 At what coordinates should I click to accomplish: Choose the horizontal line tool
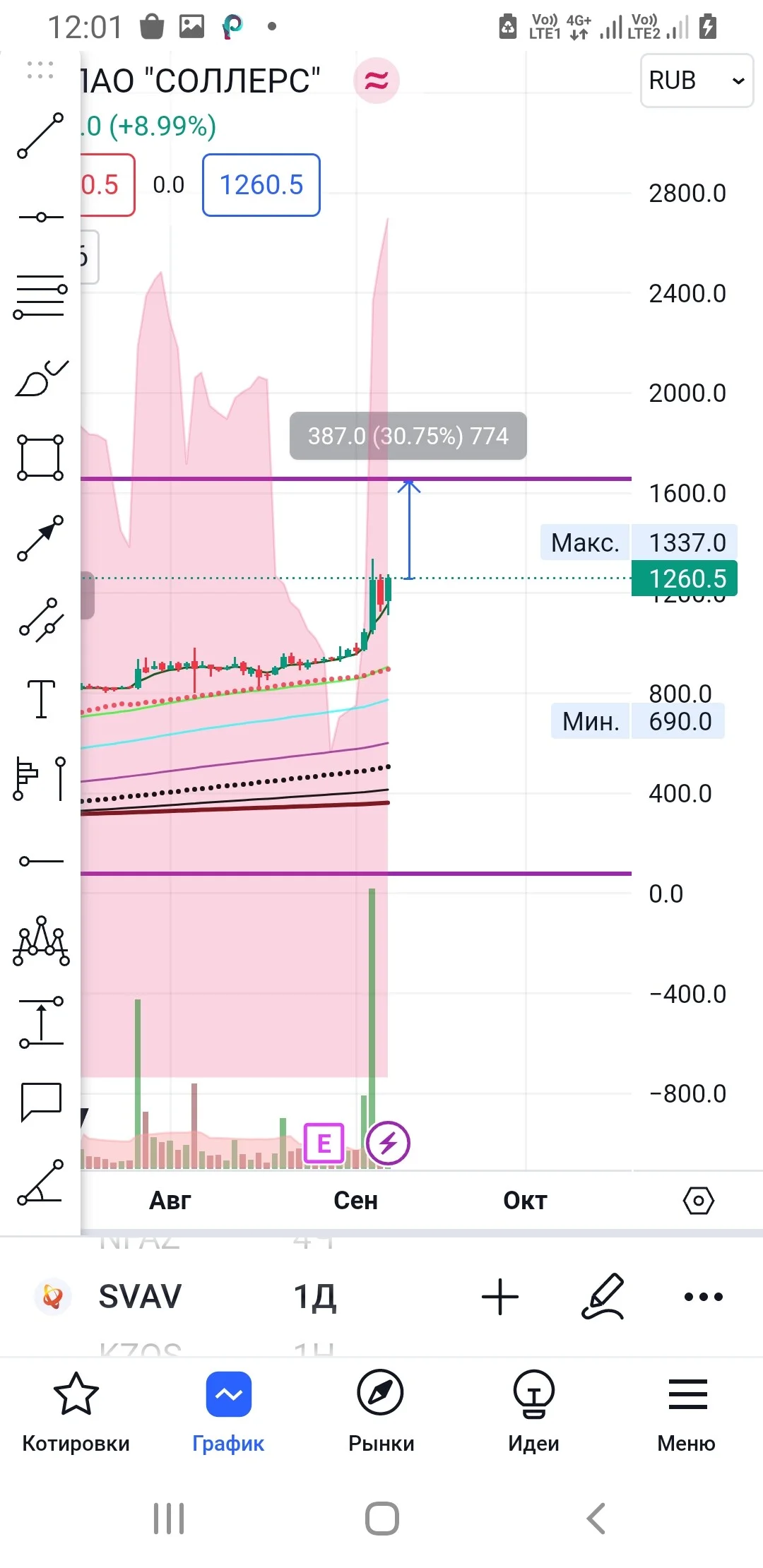pyautogui.click(x=41, y=217)
